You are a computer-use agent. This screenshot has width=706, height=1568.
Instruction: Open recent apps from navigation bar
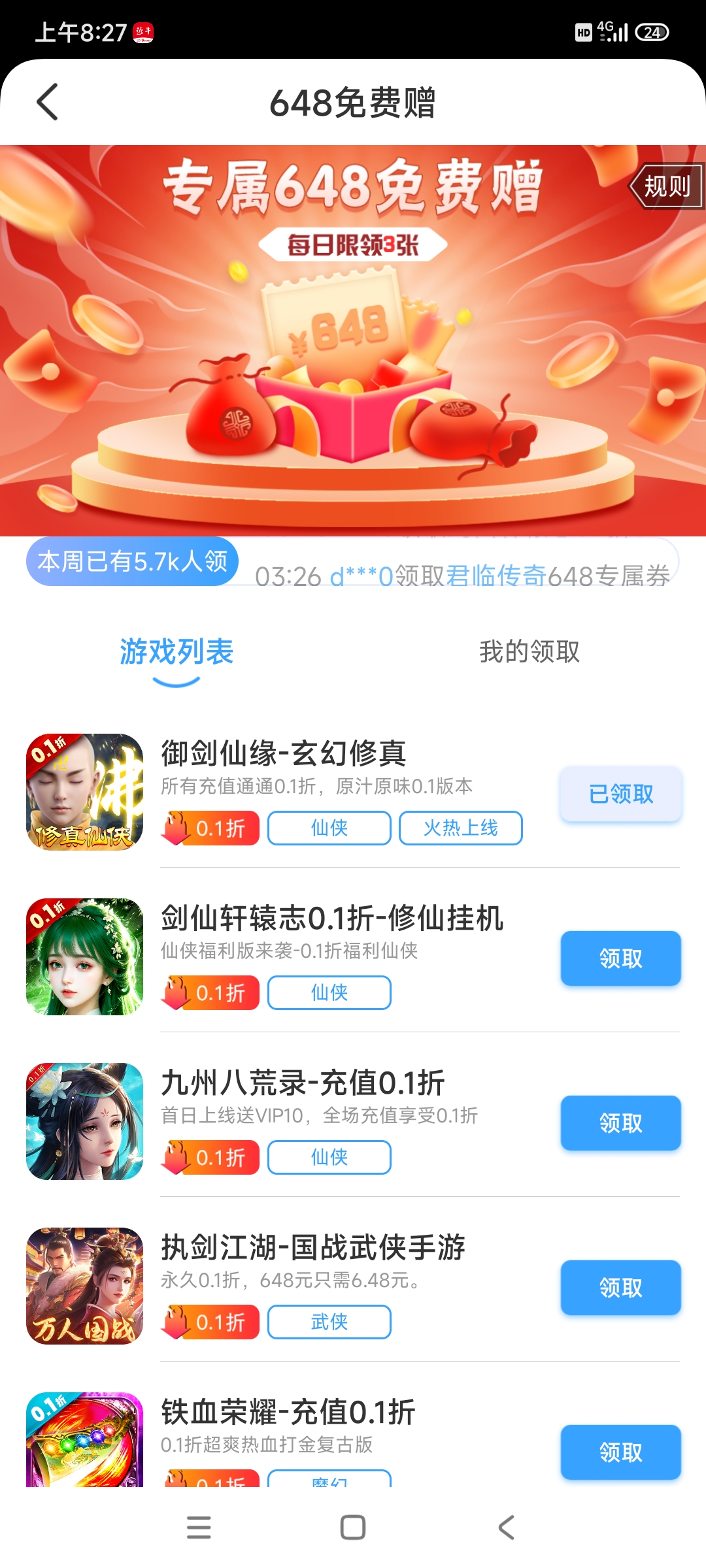pos(199,1527)
